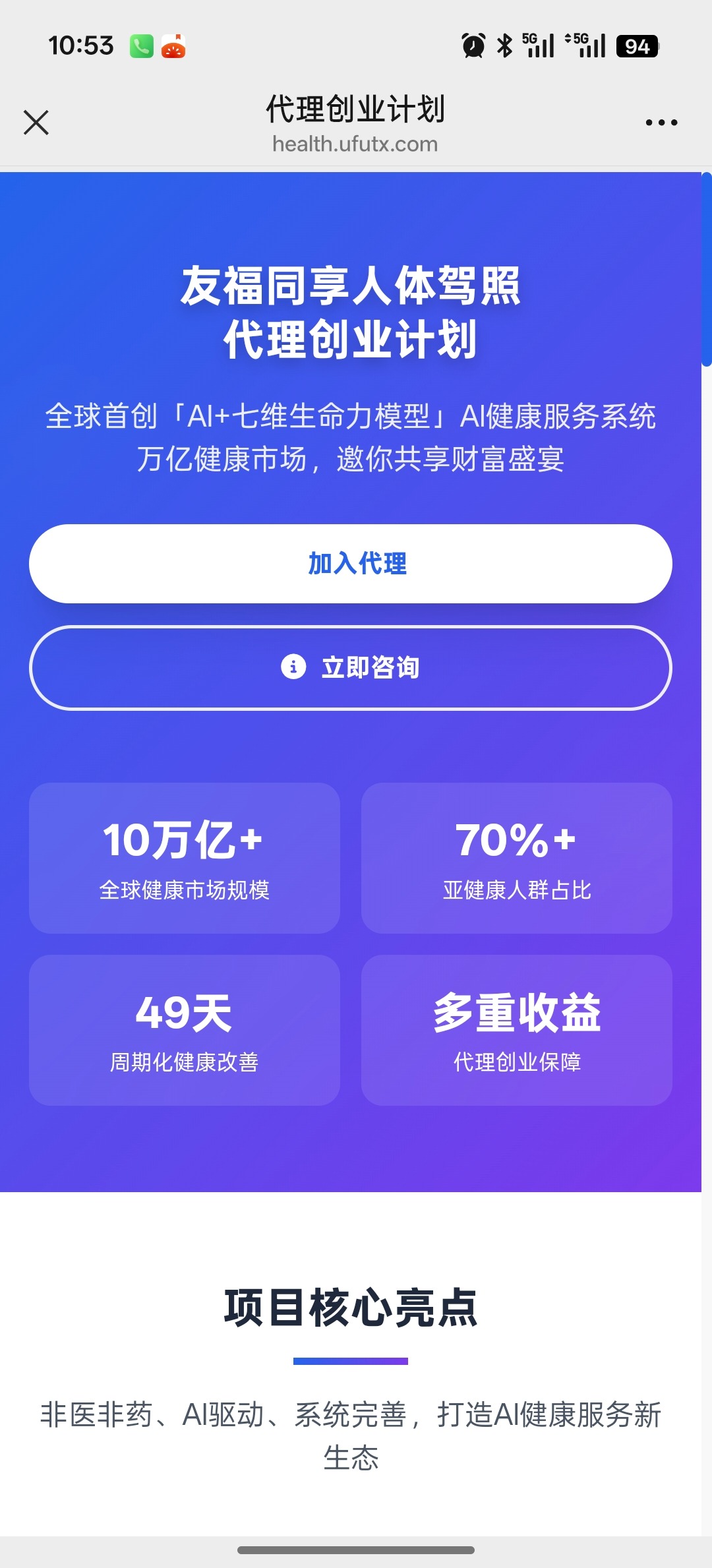Viewport: 712px width, 1568px height.
Task: Select the 49天 周期化健康改善 card
Action: (x=184, y=1029)
